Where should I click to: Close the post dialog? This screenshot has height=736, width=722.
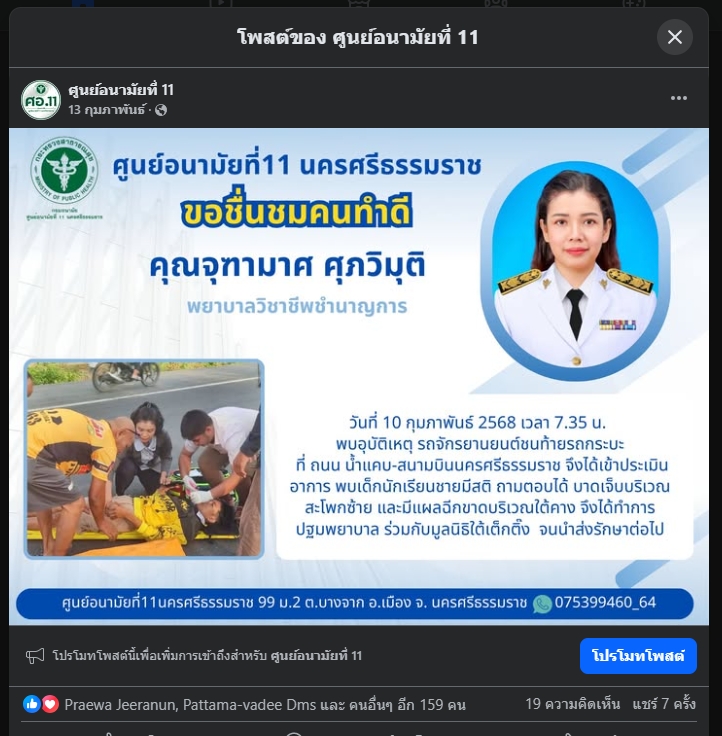point(675,37)
